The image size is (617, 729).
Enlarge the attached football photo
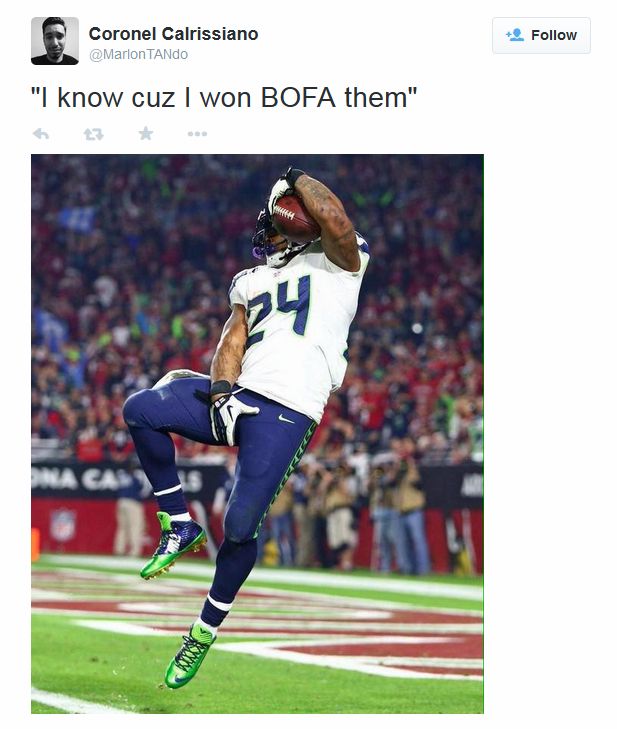click(x=257, y=433)
